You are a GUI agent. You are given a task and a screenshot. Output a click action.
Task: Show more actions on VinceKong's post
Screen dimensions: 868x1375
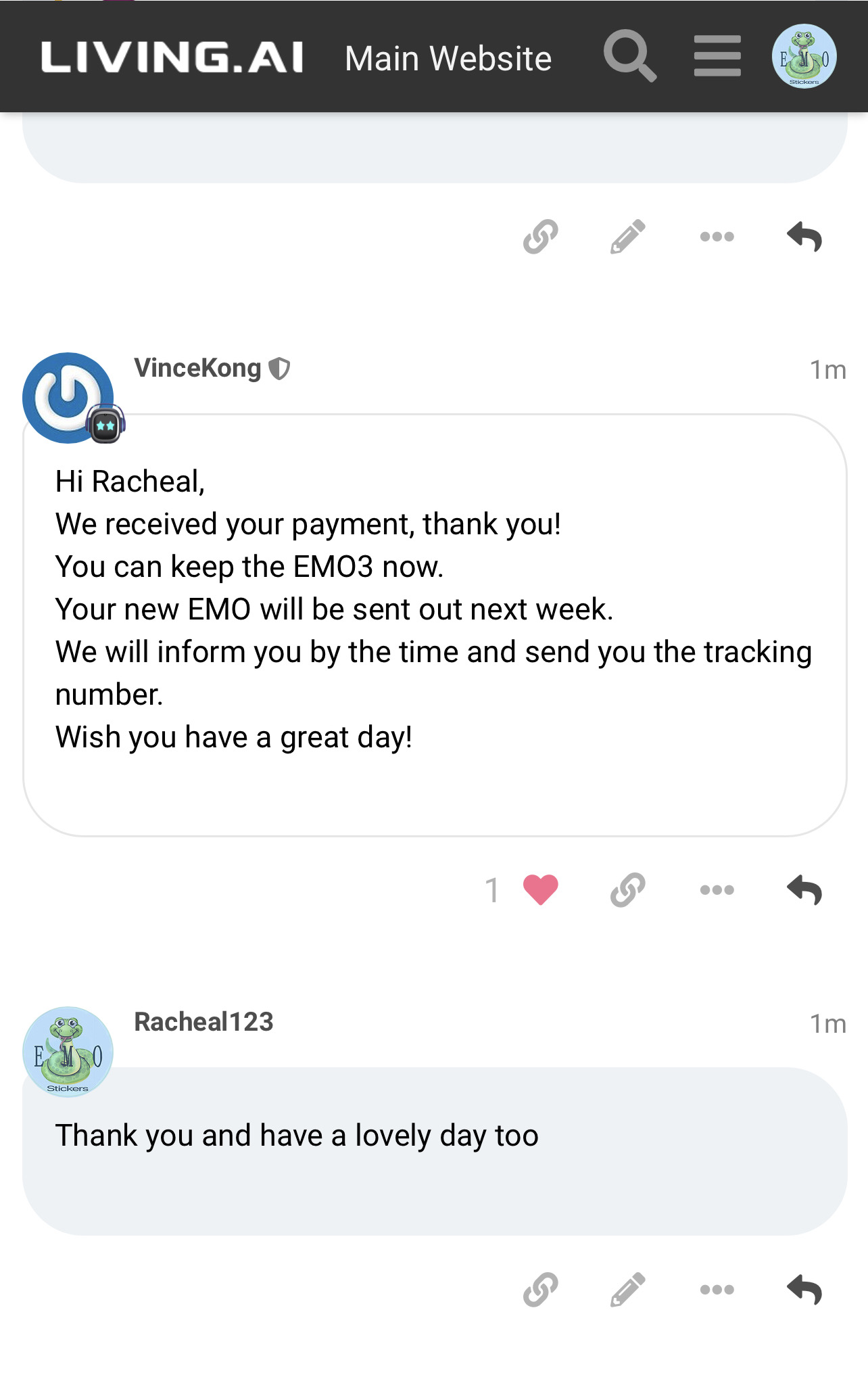717,889
